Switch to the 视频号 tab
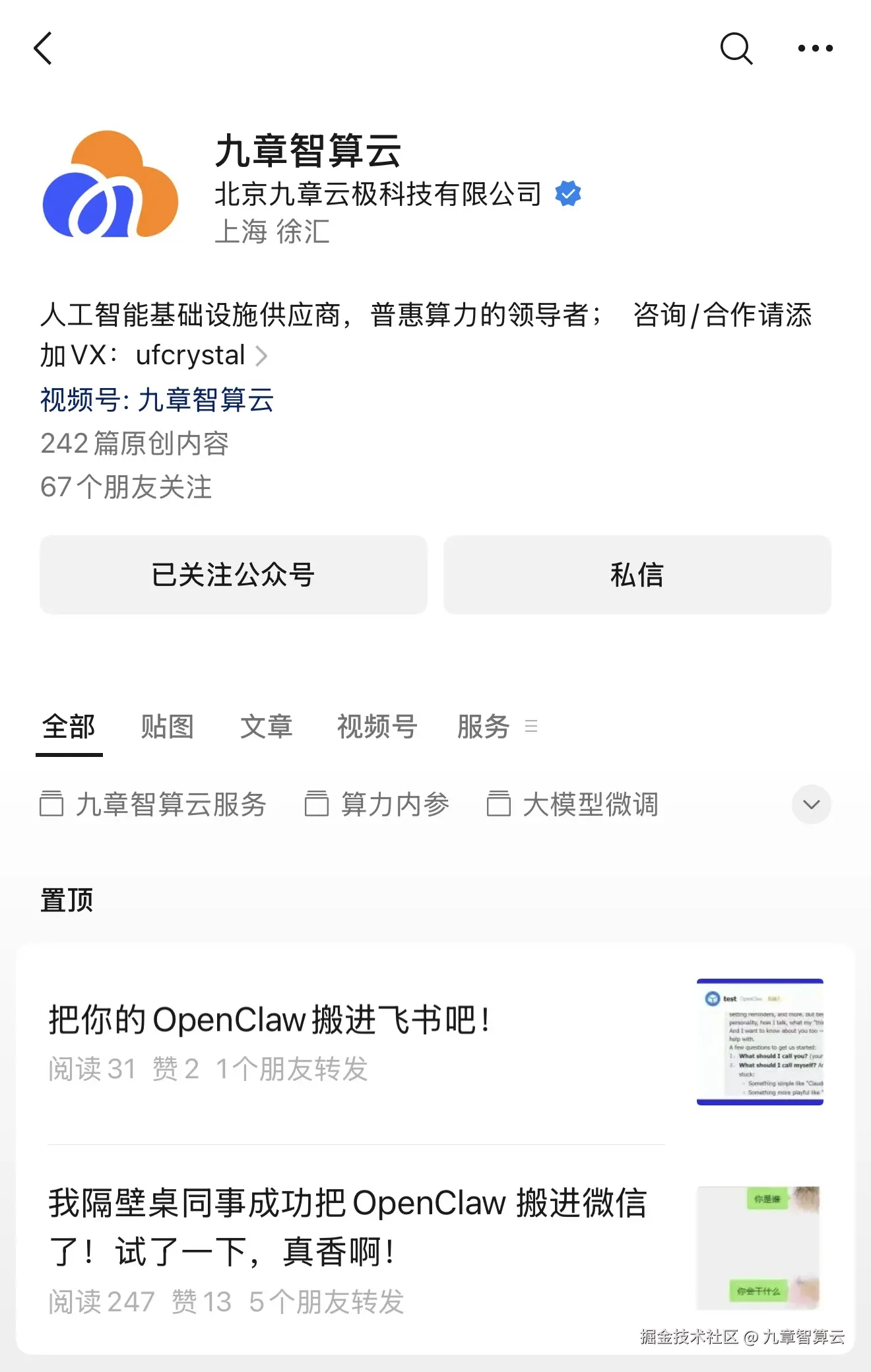 pos(377,727)
